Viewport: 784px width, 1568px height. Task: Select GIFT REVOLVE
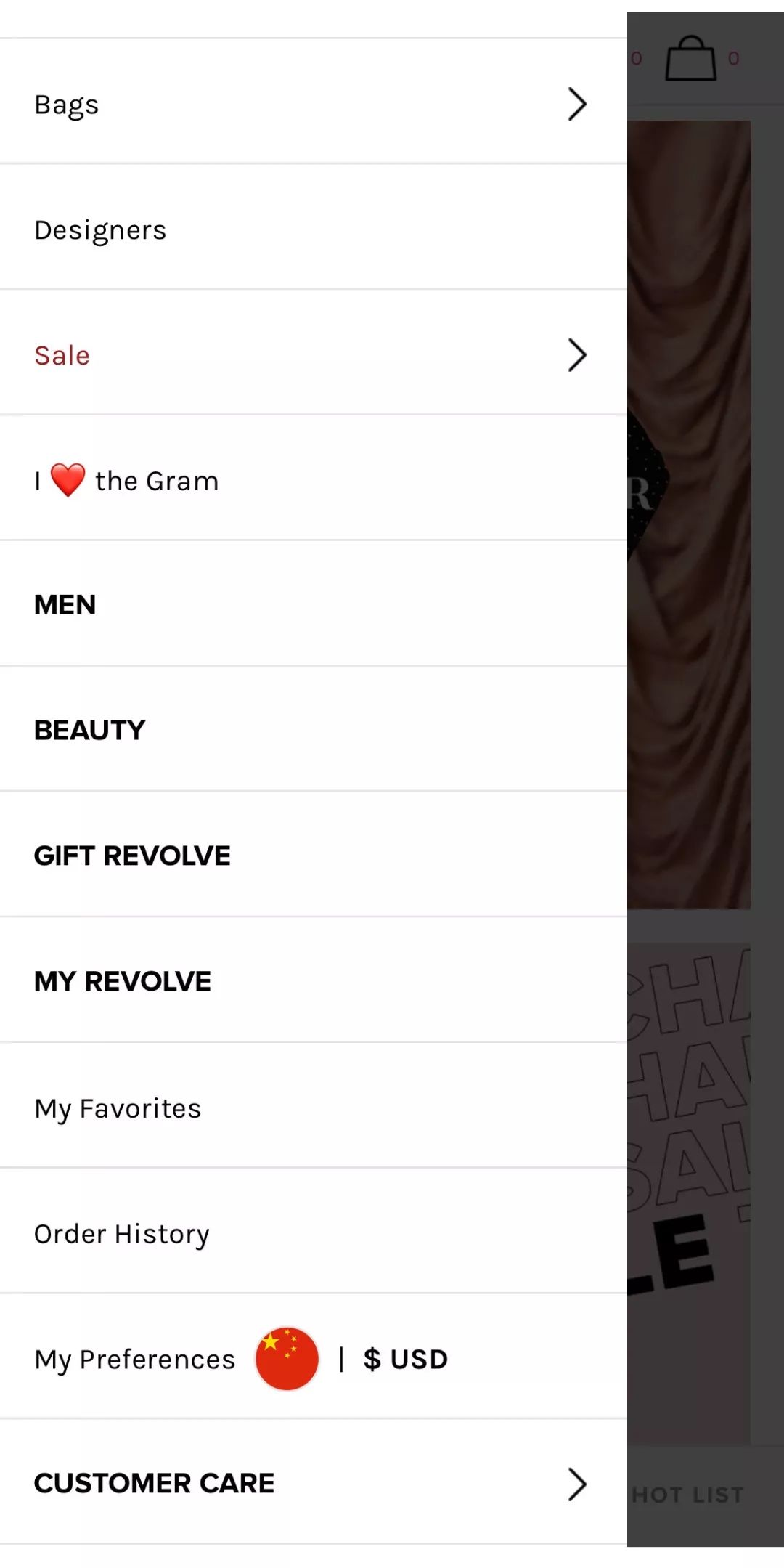coord(312,856)
